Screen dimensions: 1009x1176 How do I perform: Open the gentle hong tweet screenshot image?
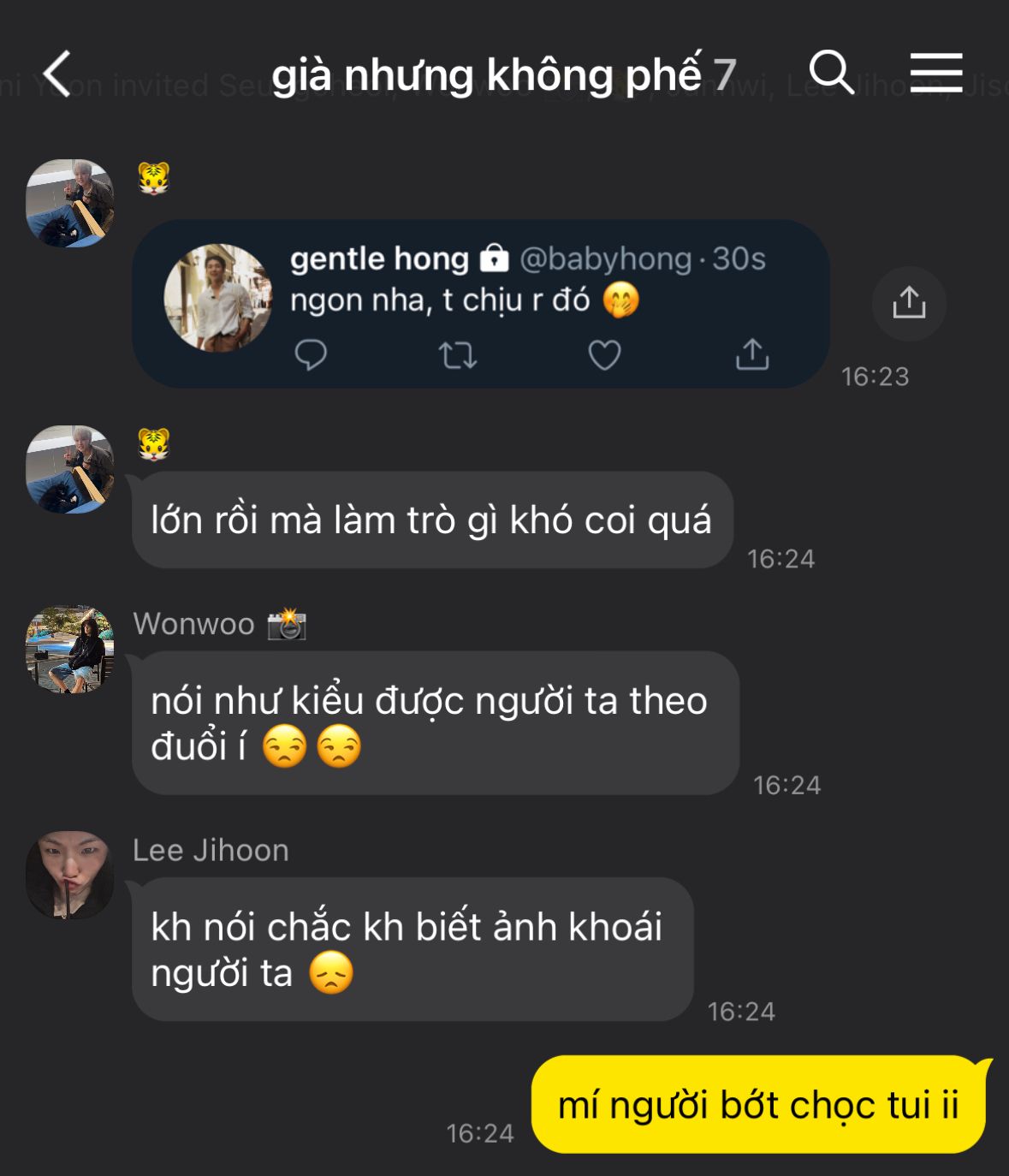[480, 304]
